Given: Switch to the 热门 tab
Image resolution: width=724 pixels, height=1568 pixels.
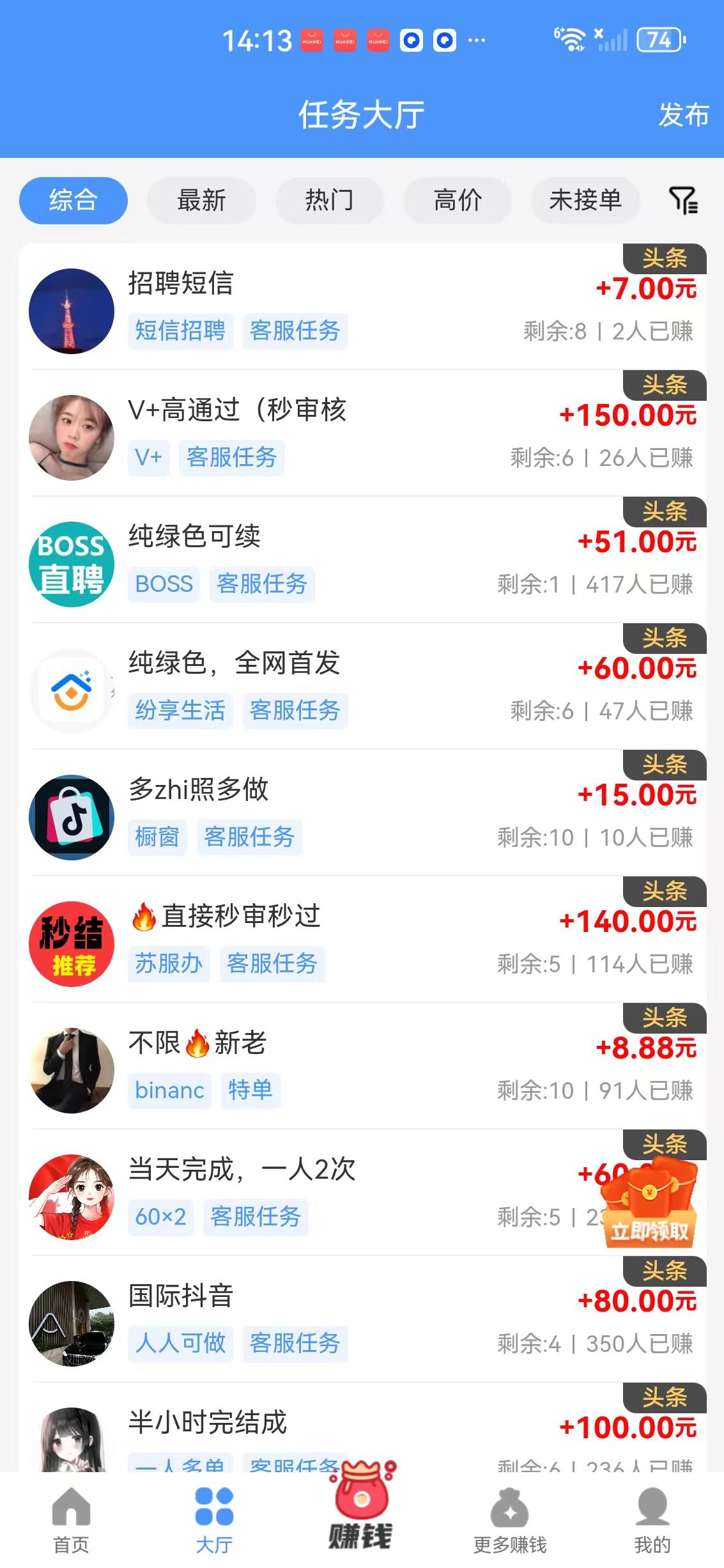Looking at the screenshot, I should pyautogui.click(x=329, y=201).
